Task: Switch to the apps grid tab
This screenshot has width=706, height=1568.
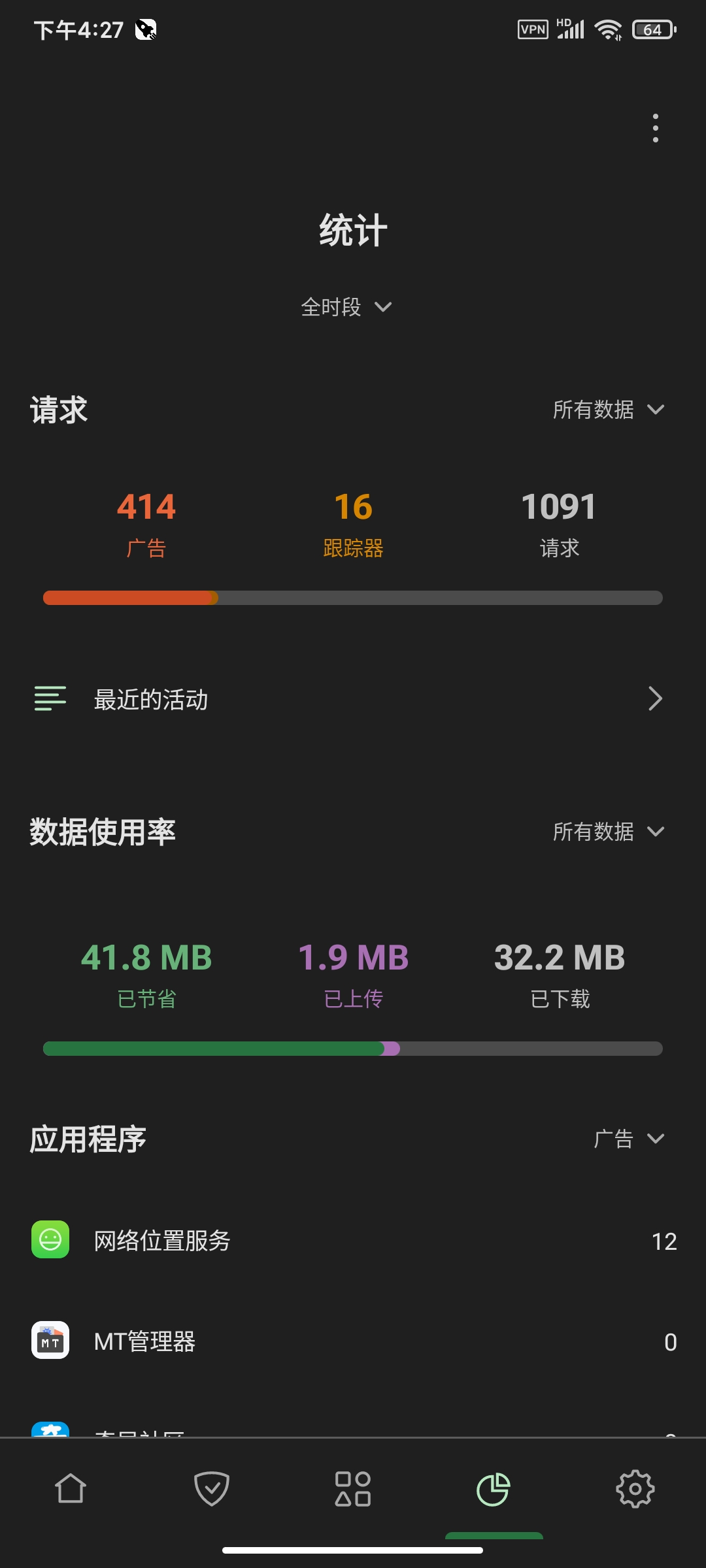Action: click(353, 1488)
